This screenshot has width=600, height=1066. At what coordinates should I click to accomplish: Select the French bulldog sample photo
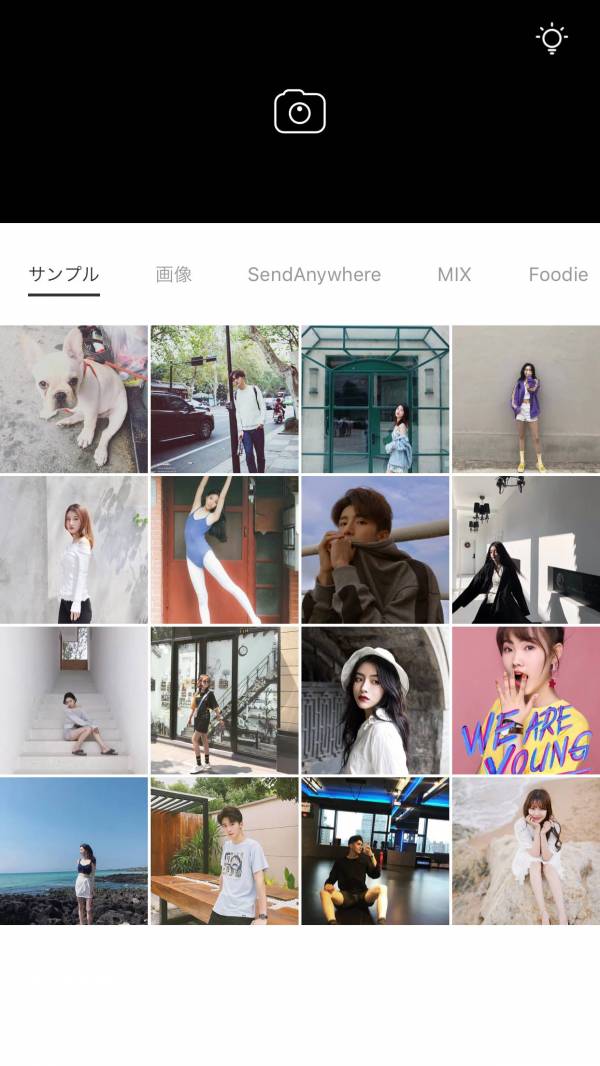click(74, 399)
